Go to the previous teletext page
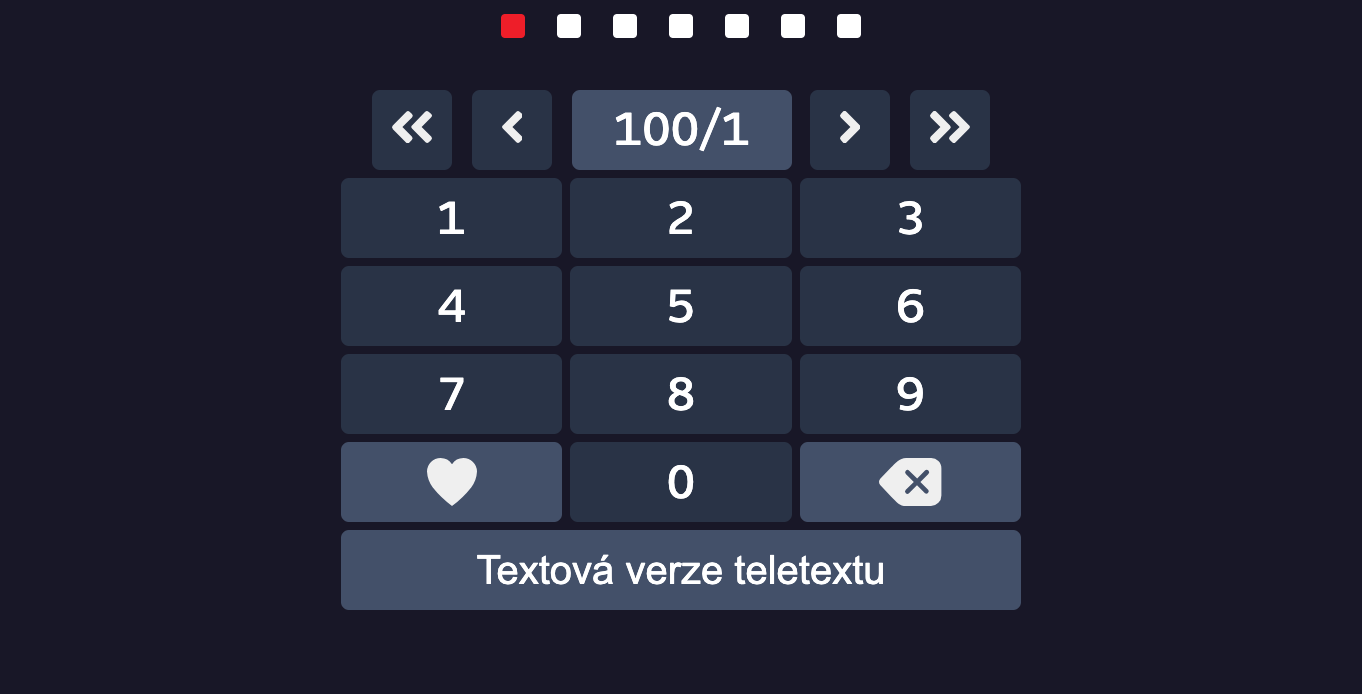This screenshot has width=1362, height=694. [512, 129]
